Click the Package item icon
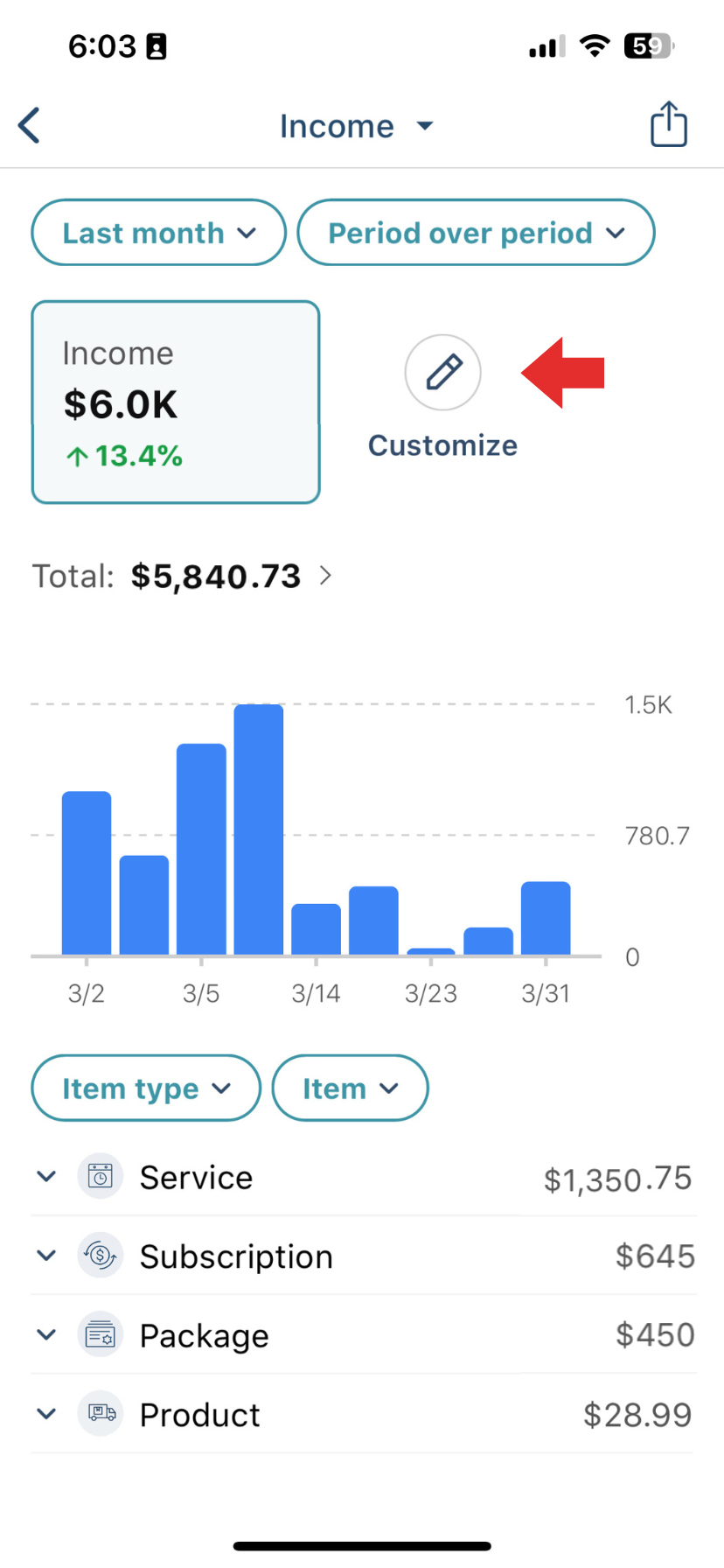 click(100, 1333)
